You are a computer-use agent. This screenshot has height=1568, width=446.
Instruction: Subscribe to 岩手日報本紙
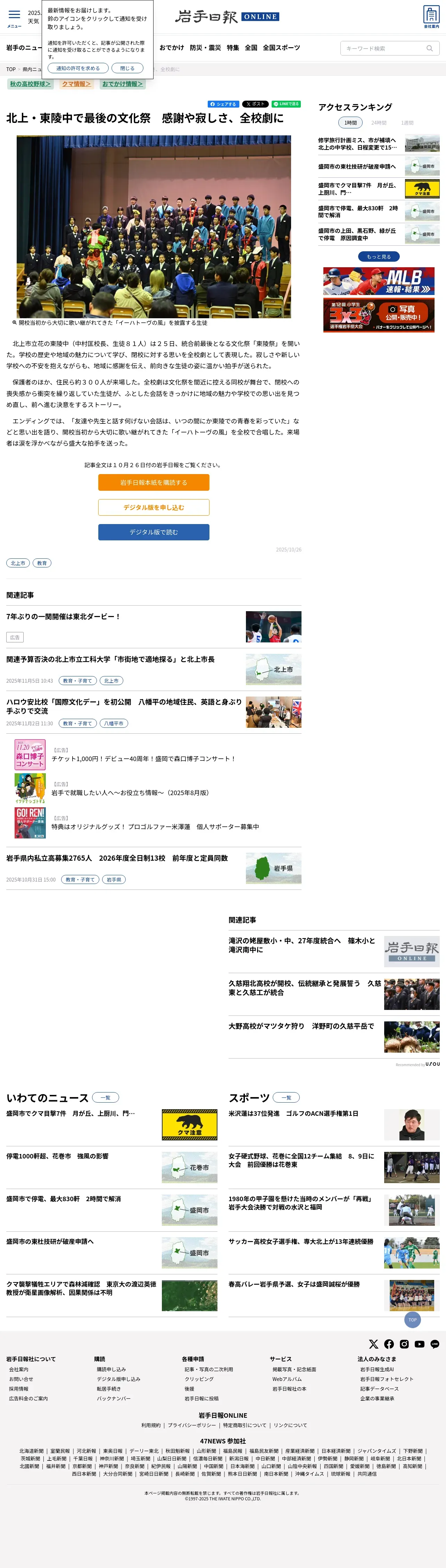pyautogui.click(x=154, y=483)
